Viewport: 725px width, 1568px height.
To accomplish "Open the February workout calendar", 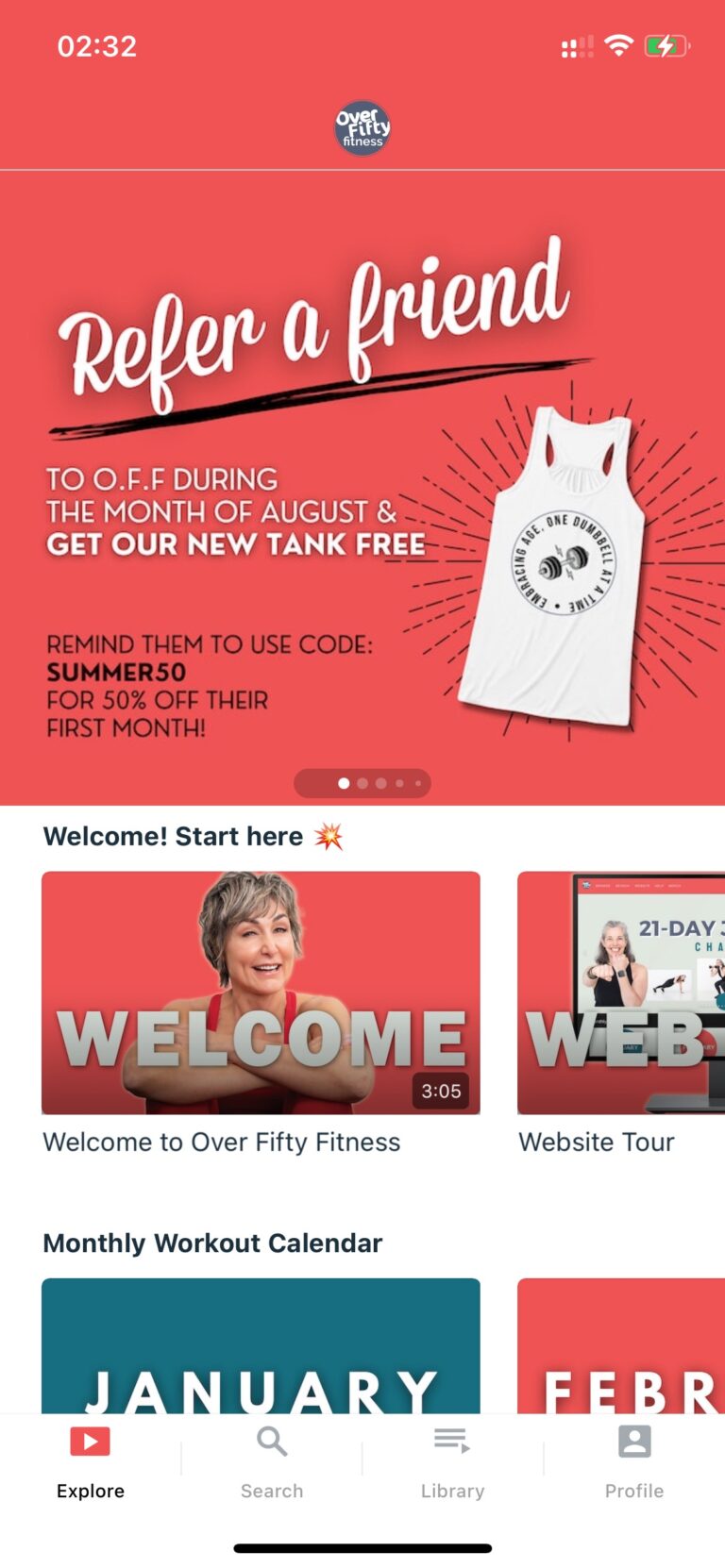I will [x=621, y=1347].
